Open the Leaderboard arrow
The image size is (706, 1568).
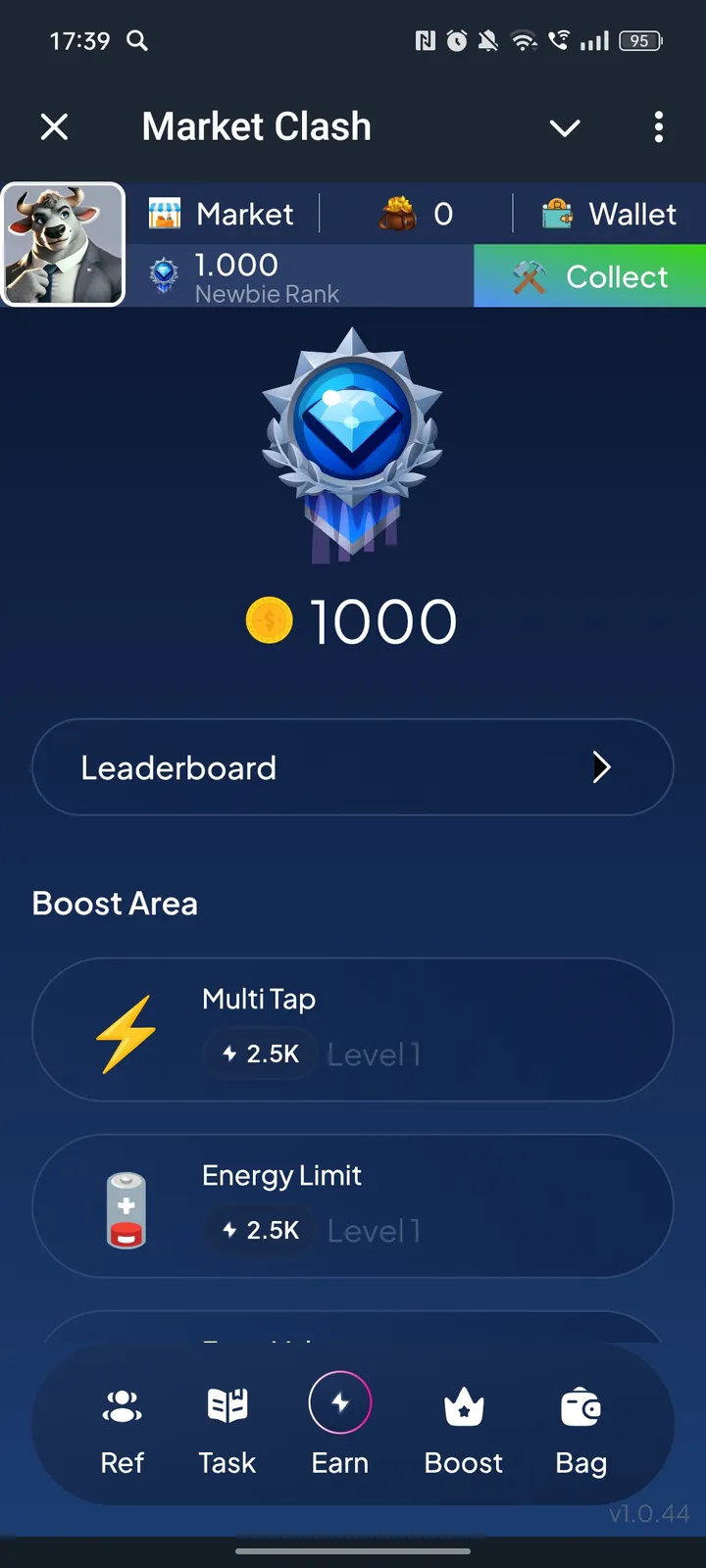click(602, 767)
